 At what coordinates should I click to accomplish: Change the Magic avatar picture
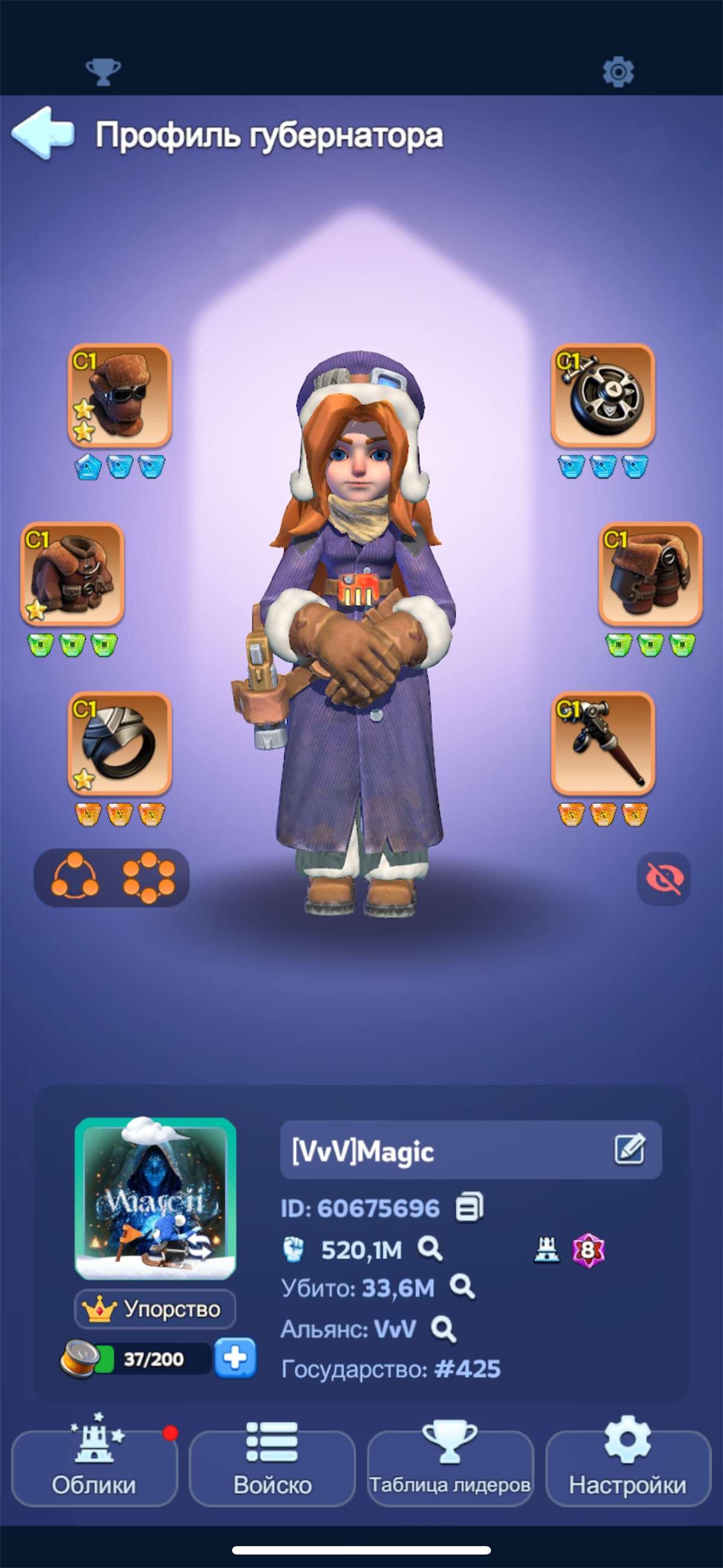tap(155, 1198)
